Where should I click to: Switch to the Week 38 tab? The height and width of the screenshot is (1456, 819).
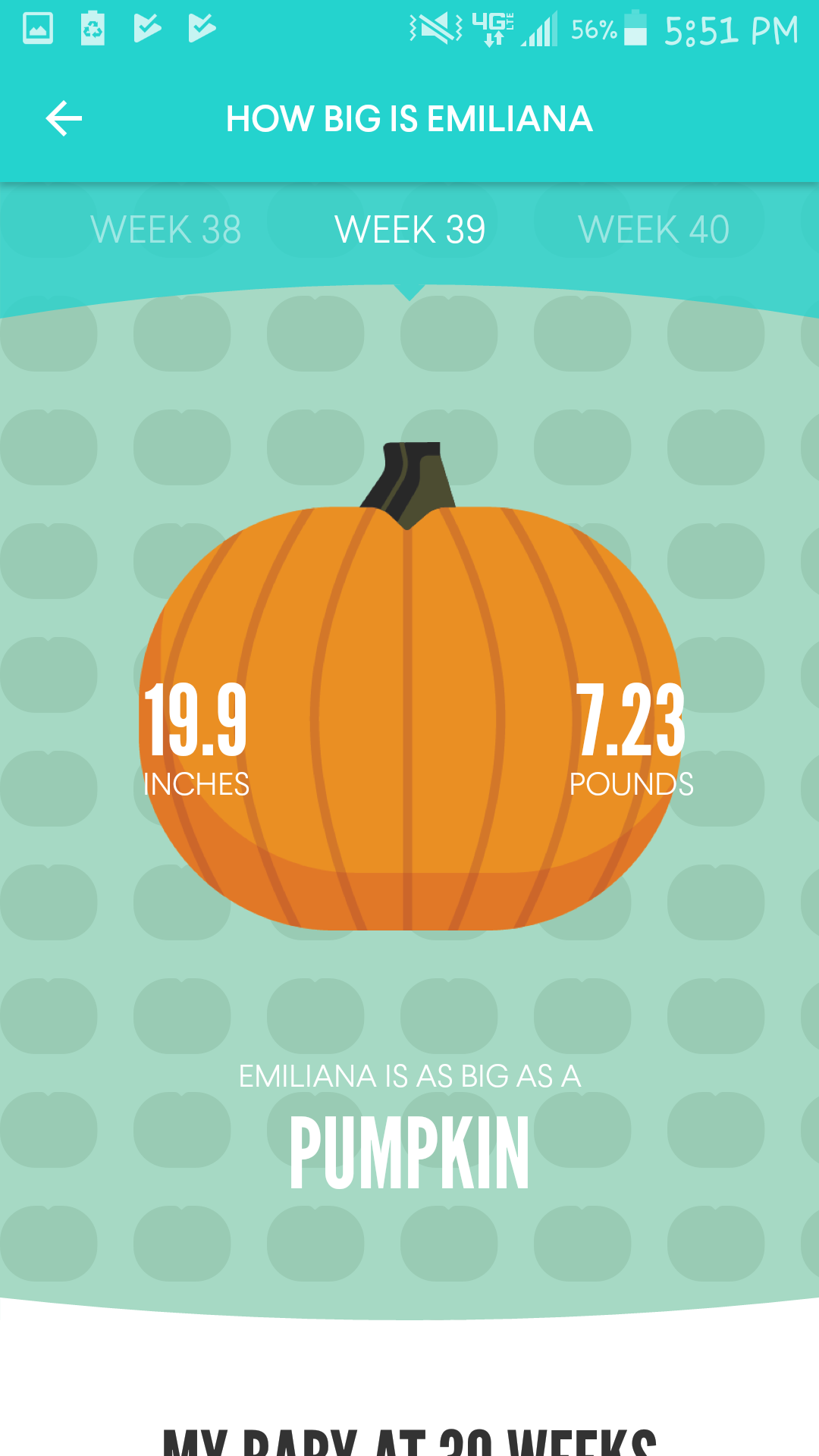165,230
